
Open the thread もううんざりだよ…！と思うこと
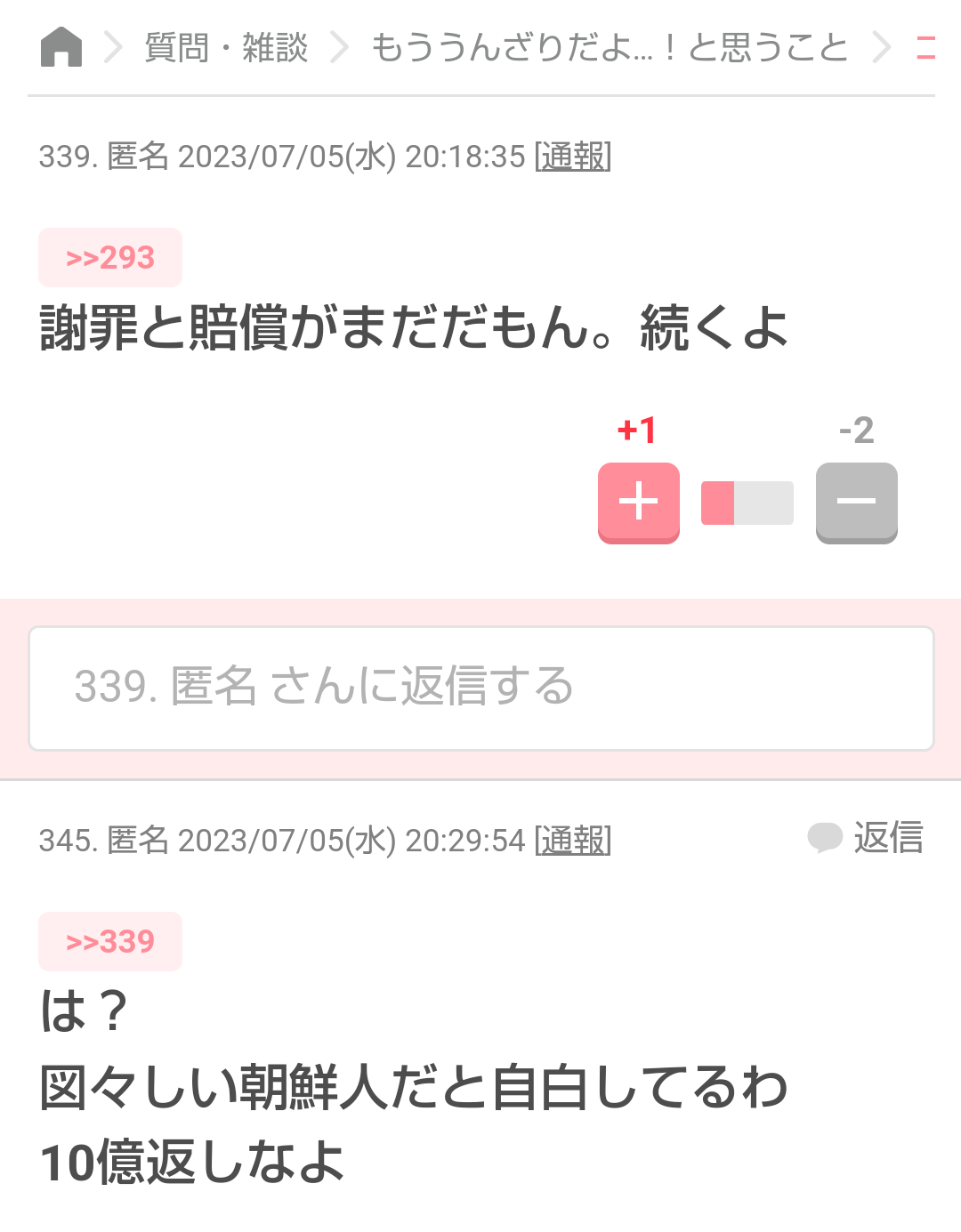pos(610,49)
